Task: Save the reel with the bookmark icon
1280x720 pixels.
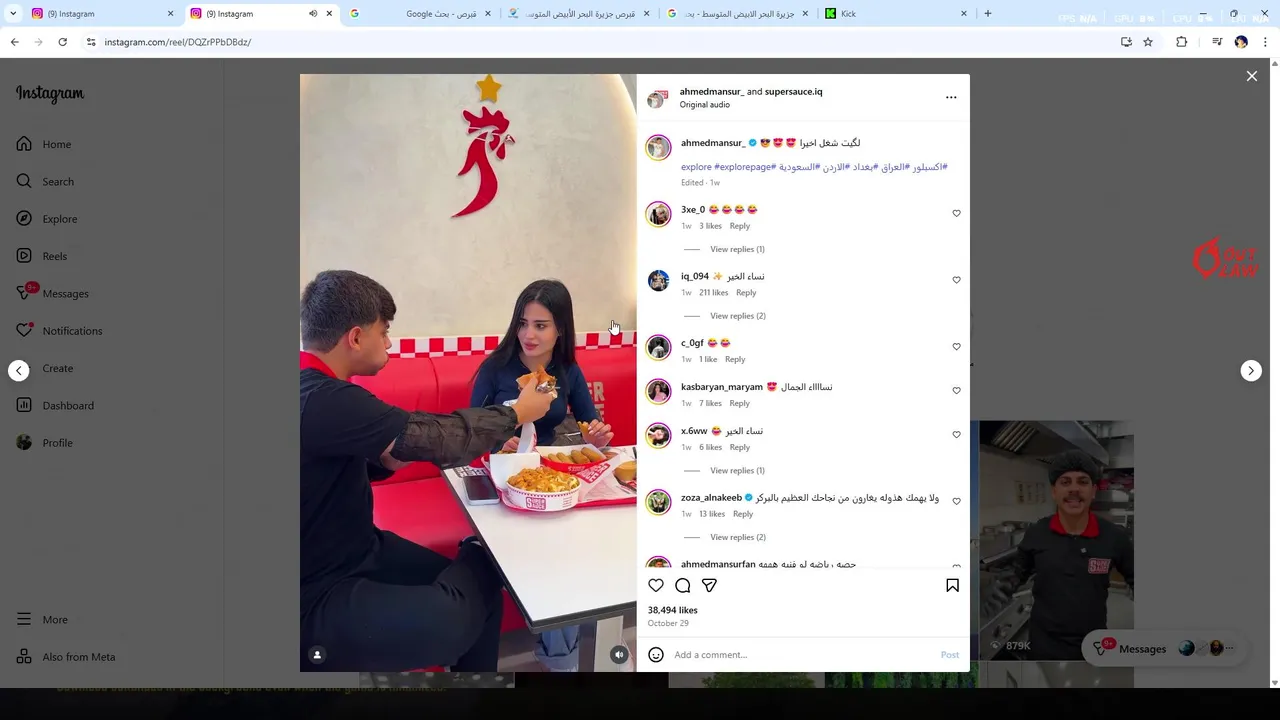Action: 952,586
